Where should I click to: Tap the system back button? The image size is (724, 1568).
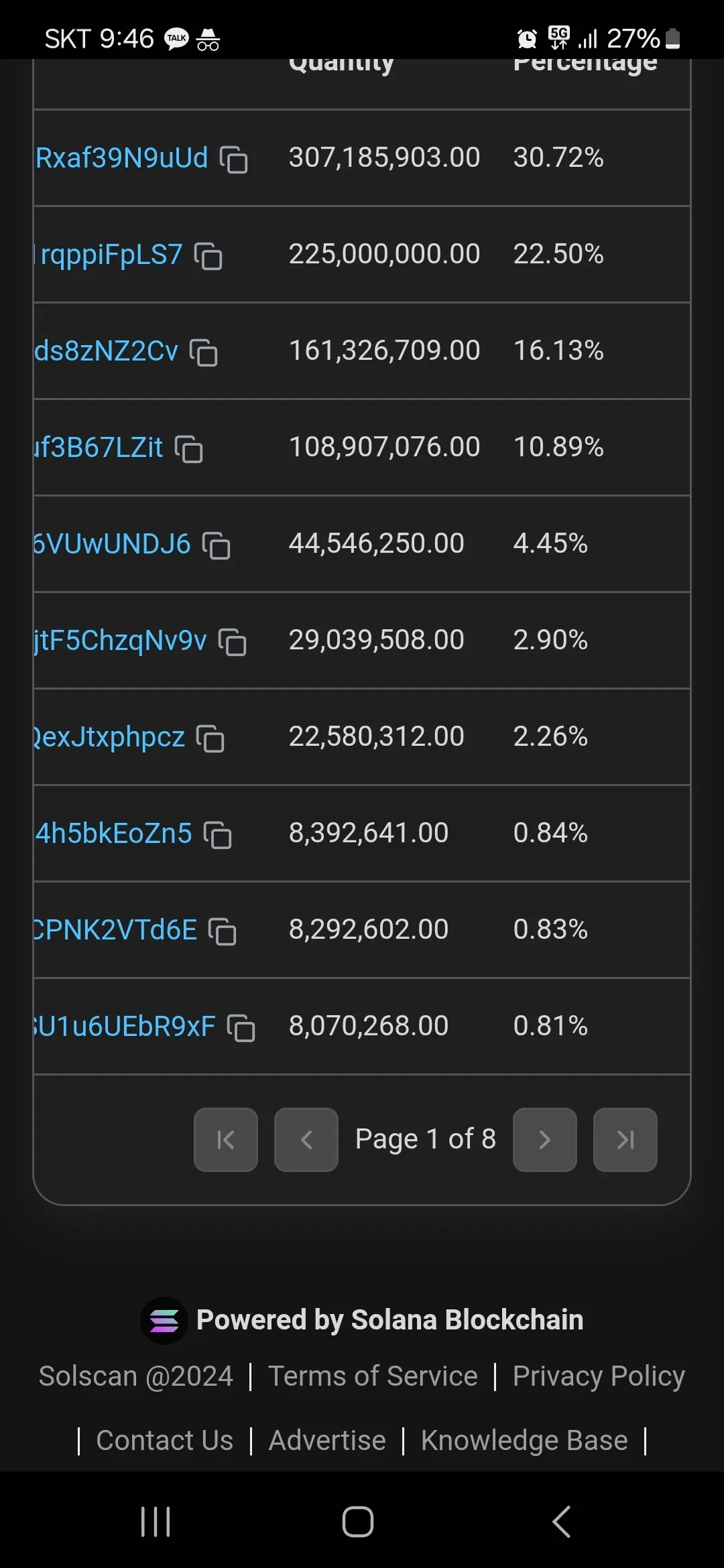562,1521
